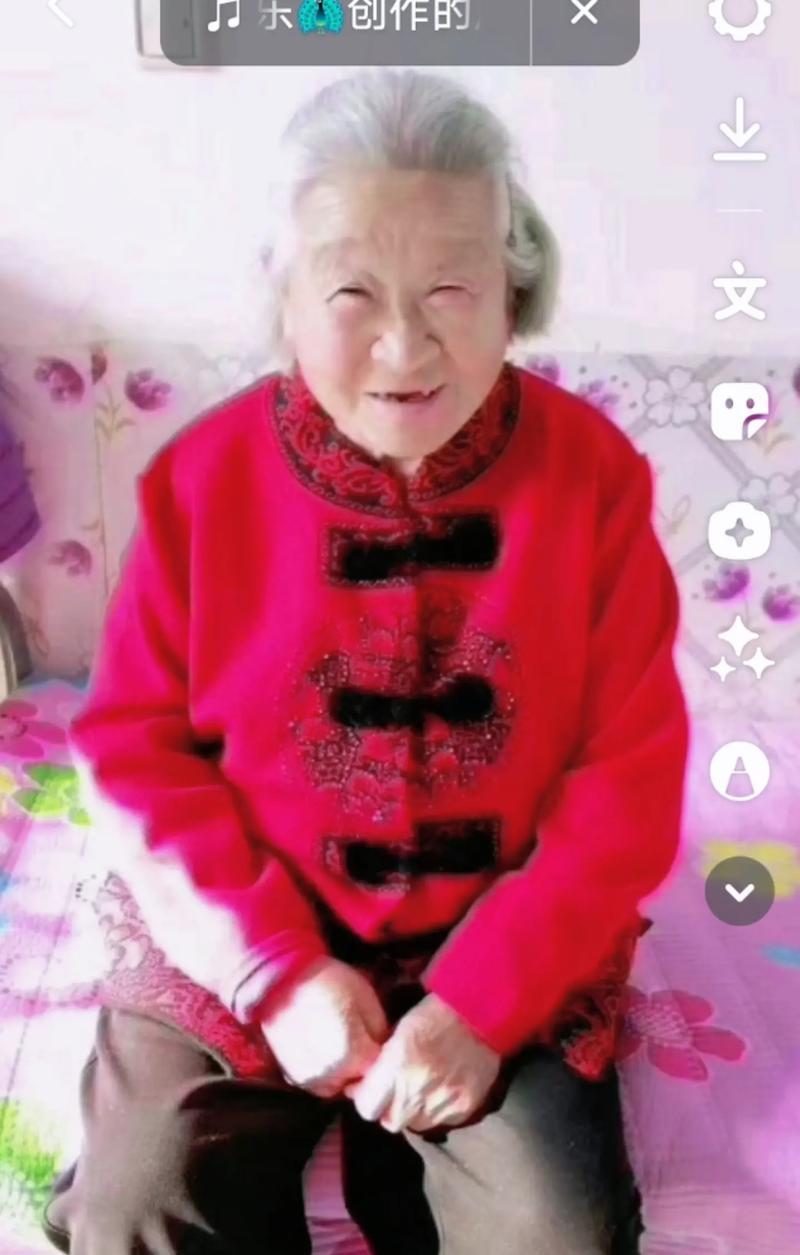Add text to the video

740,291
